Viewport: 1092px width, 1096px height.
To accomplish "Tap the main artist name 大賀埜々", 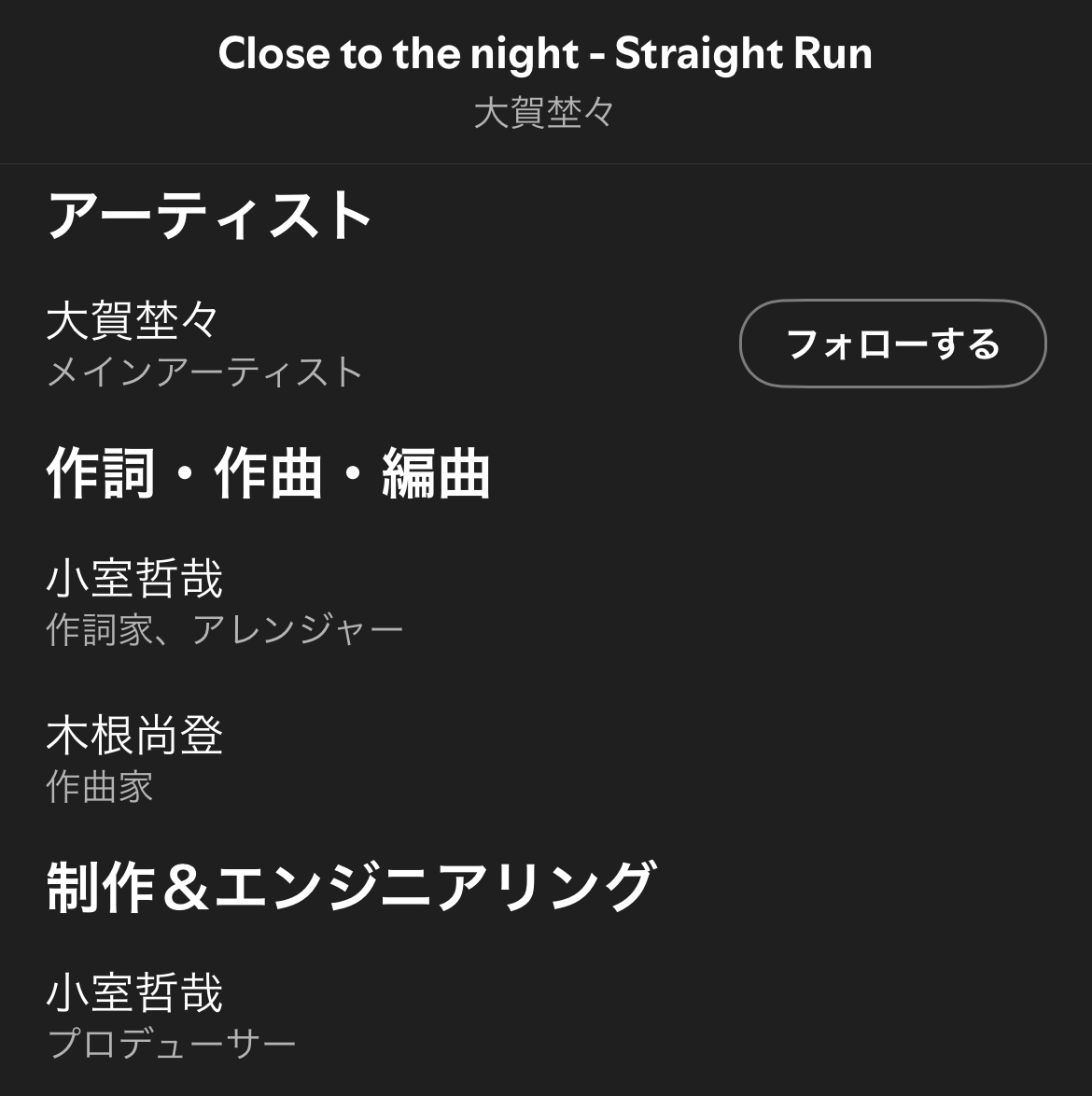I will pyautogui.click(x=133, y=322).
